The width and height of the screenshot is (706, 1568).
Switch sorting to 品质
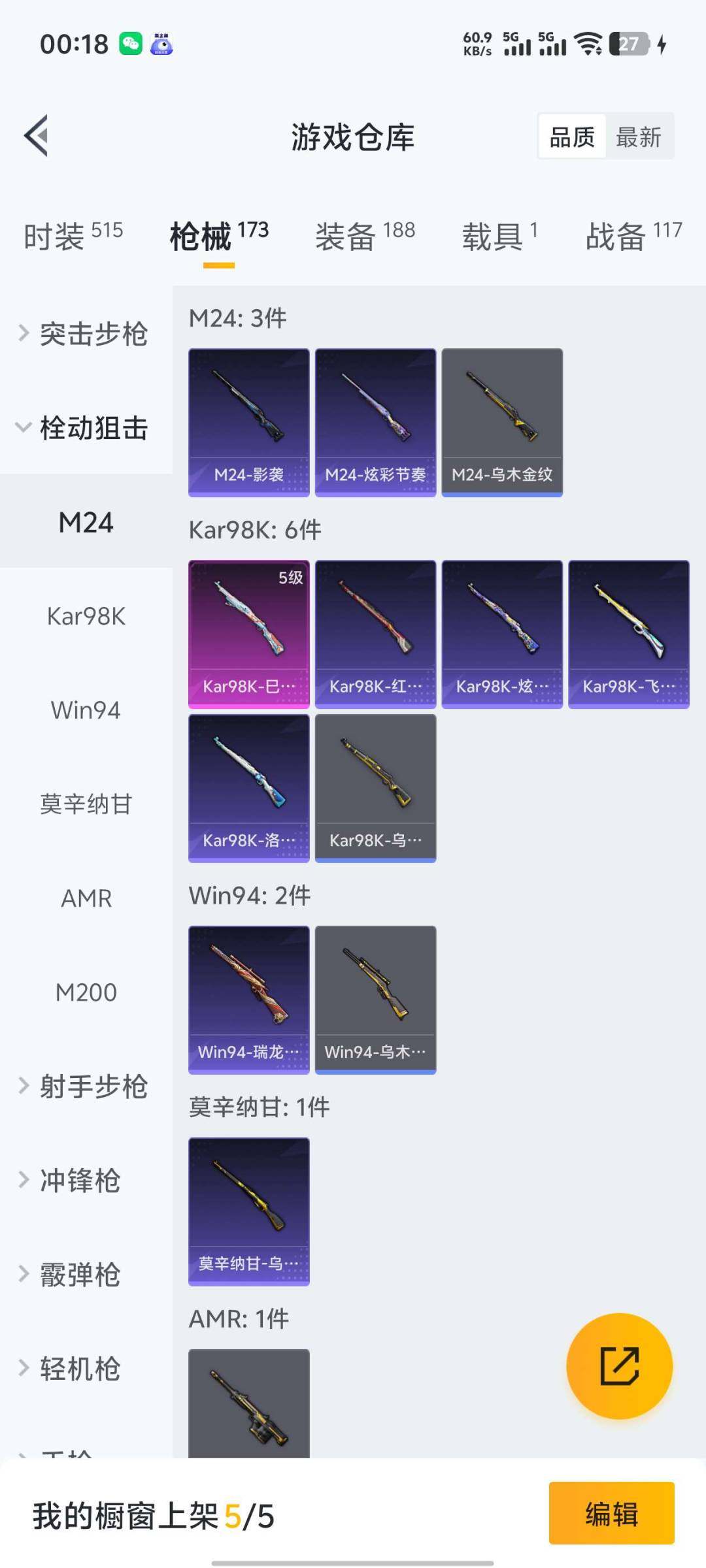570,136
